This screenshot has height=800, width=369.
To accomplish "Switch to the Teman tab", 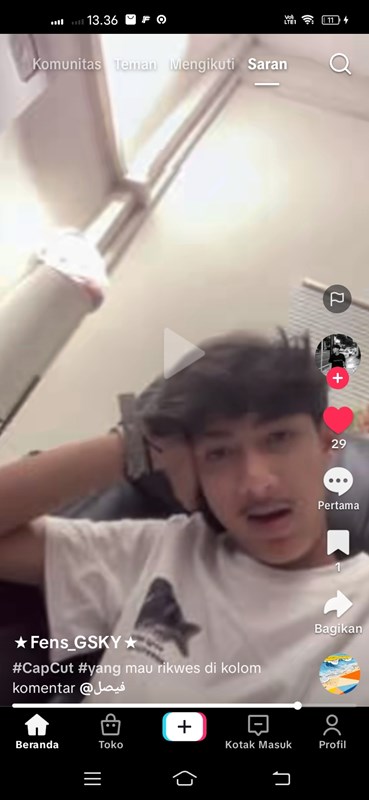I will click(135, 64).
